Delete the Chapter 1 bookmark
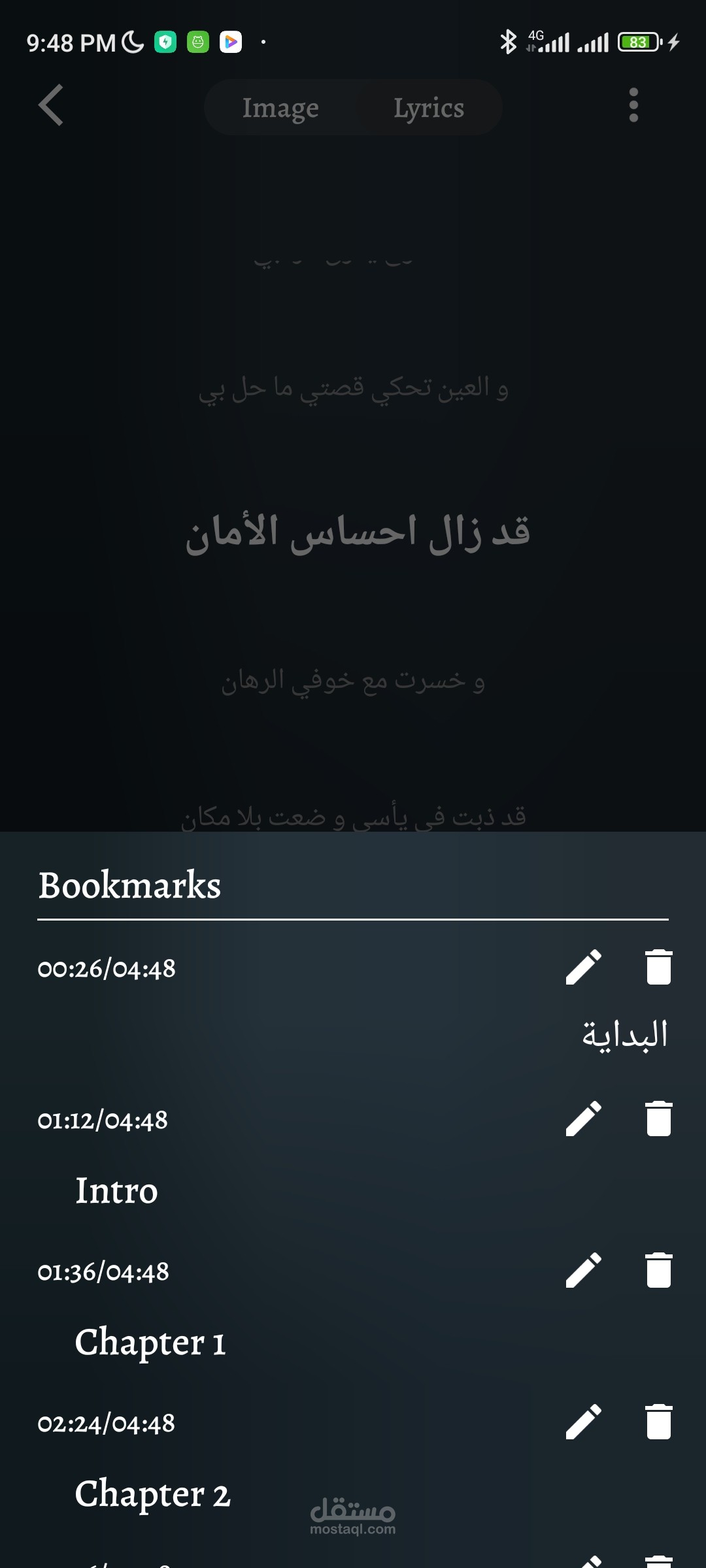Screen dimensions: 706x1568 pyautogui.click(x=659, y=1270)
